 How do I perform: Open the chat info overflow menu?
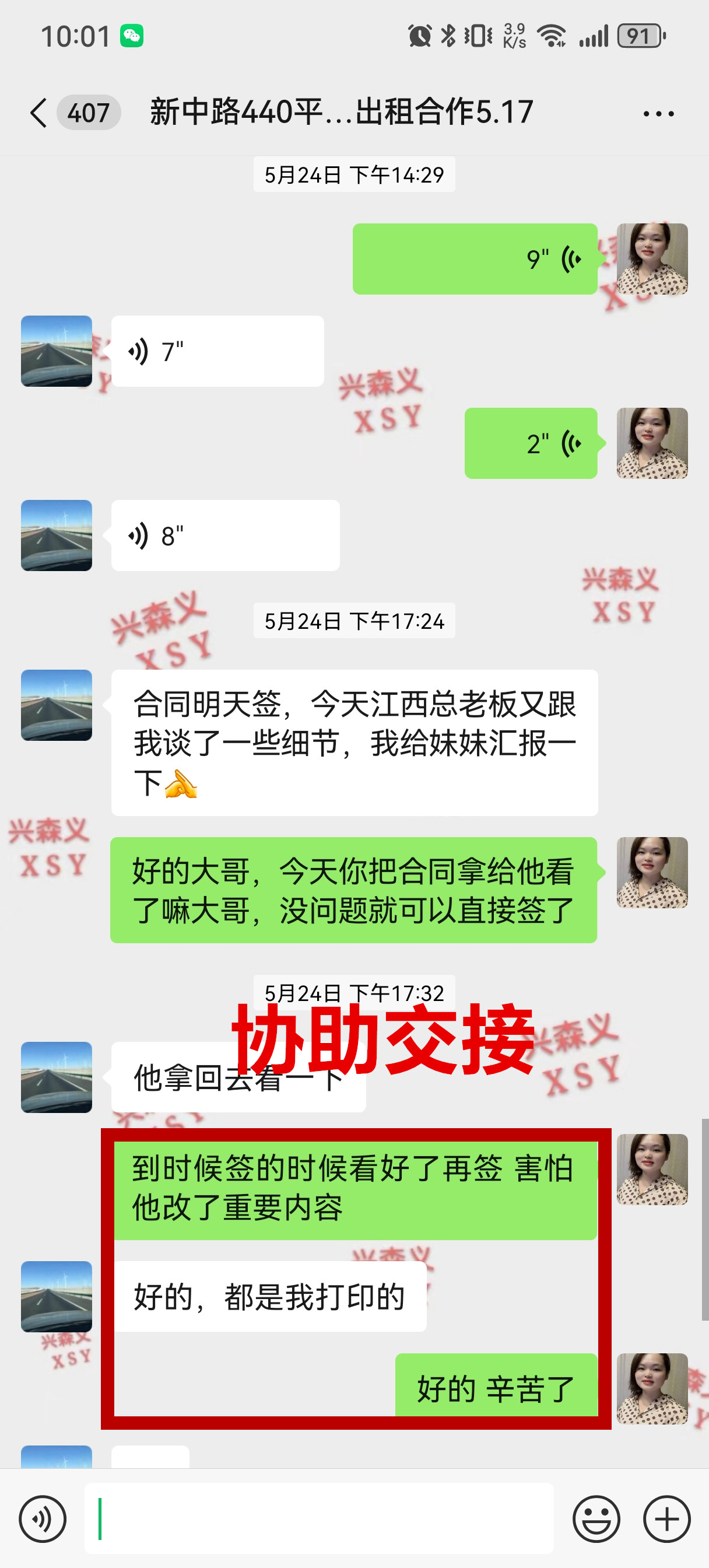click(x=658, y=114)
